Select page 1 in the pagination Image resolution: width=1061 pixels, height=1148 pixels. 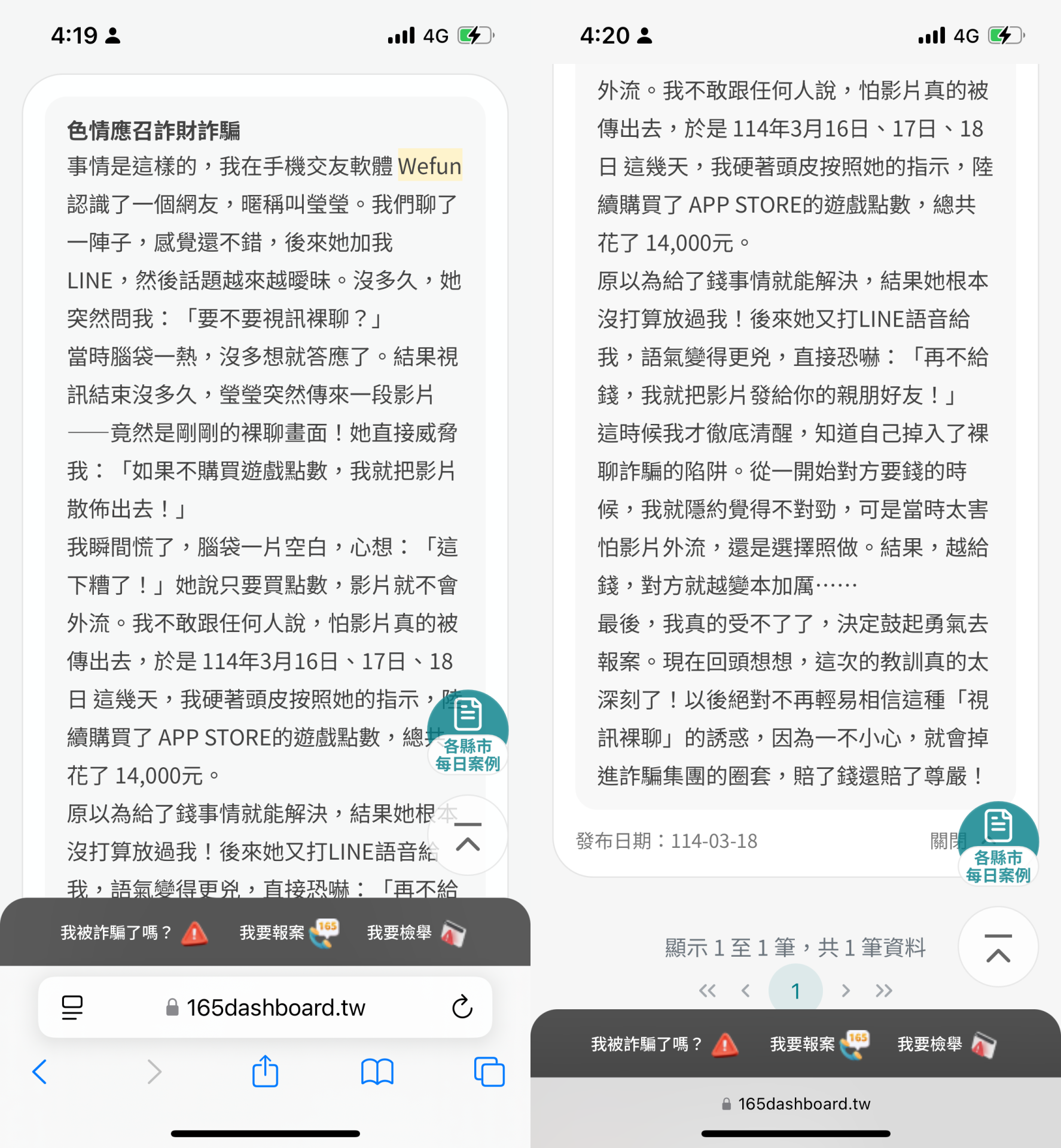pyautogui.click(x=795, y=991)
